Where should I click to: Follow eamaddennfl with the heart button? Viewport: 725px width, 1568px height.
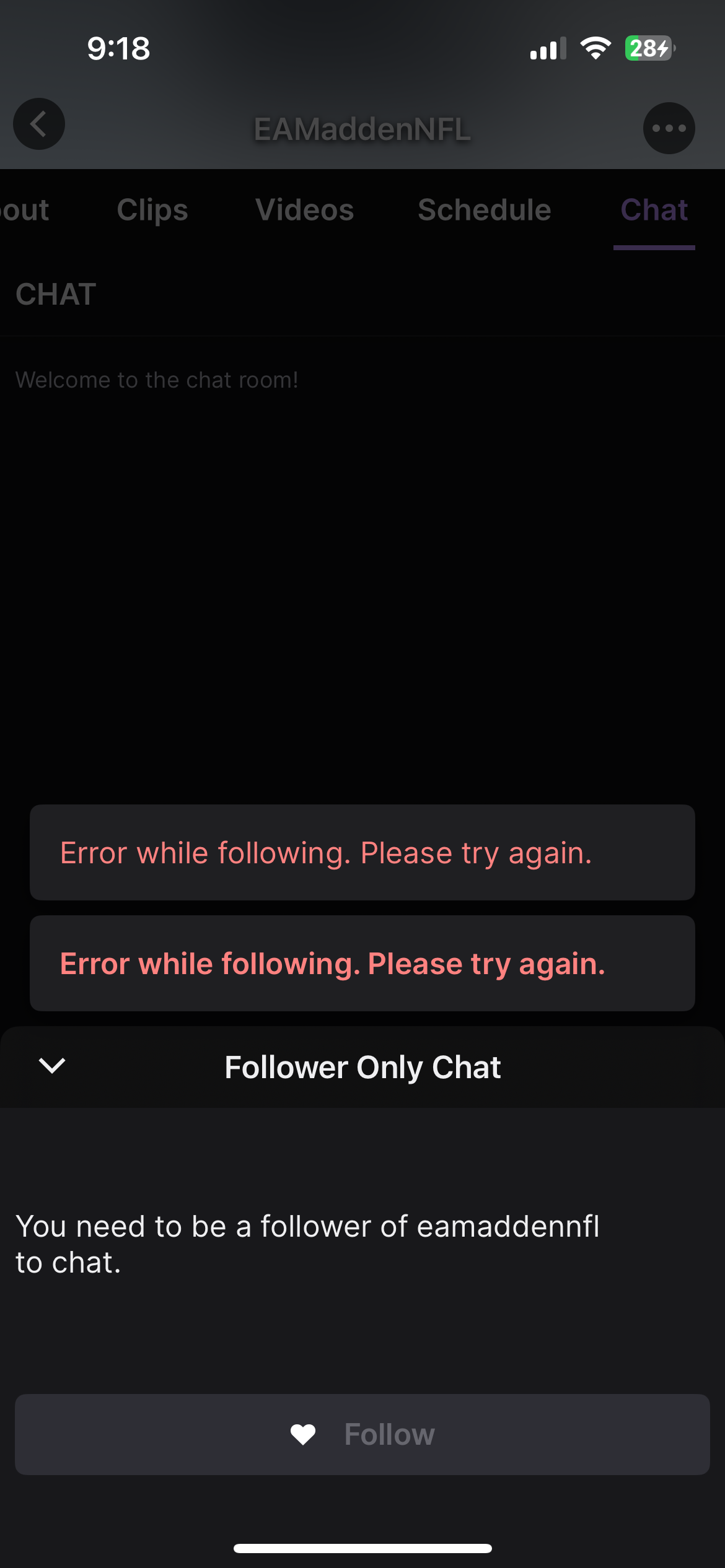point(362,1434)
